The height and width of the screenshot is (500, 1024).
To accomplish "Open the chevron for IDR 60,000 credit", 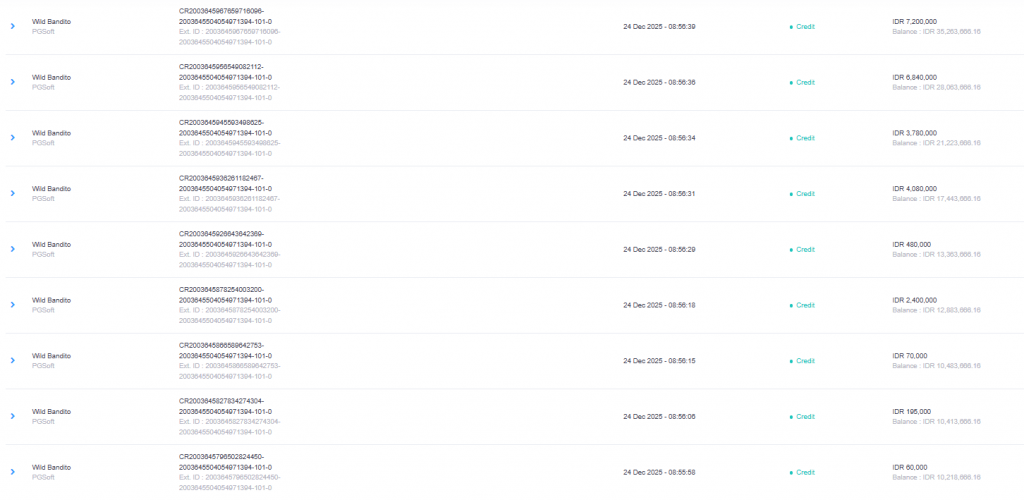I will [x=12, y=472].
